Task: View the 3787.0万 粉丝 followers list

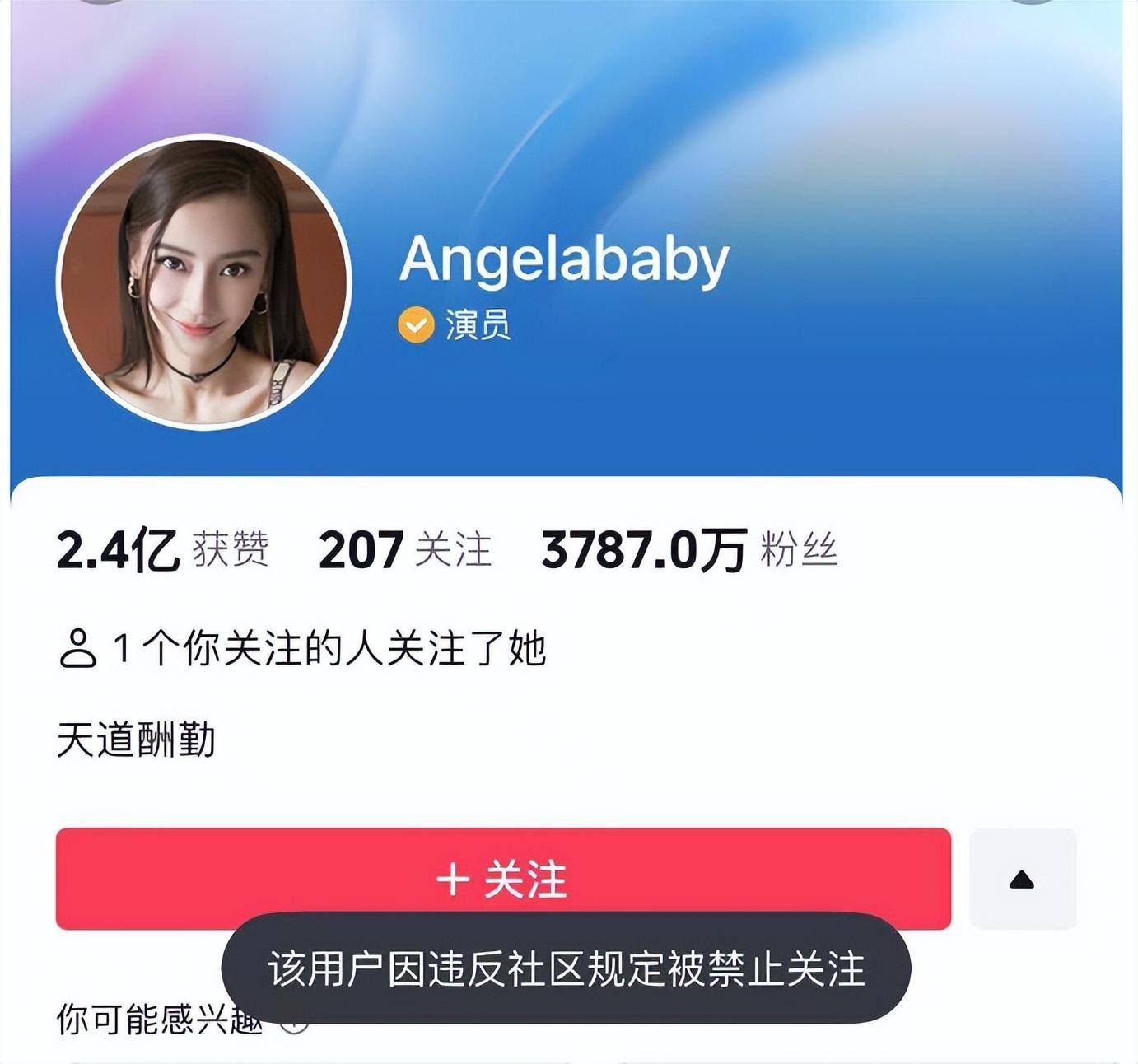Action: tap(688, 549)
